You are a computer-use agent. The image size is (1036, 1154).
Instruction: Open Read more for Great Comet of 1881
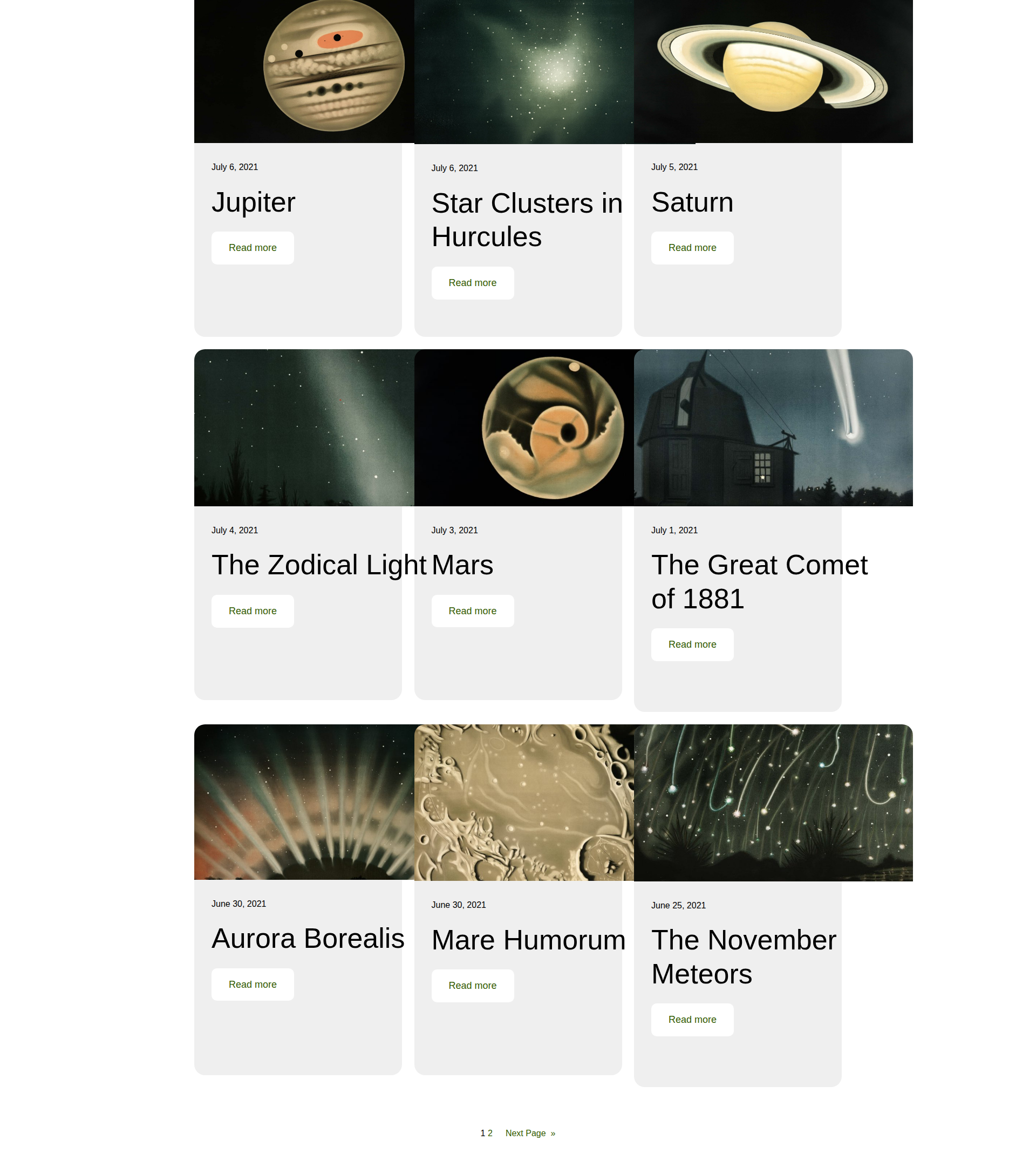(692, 644)
